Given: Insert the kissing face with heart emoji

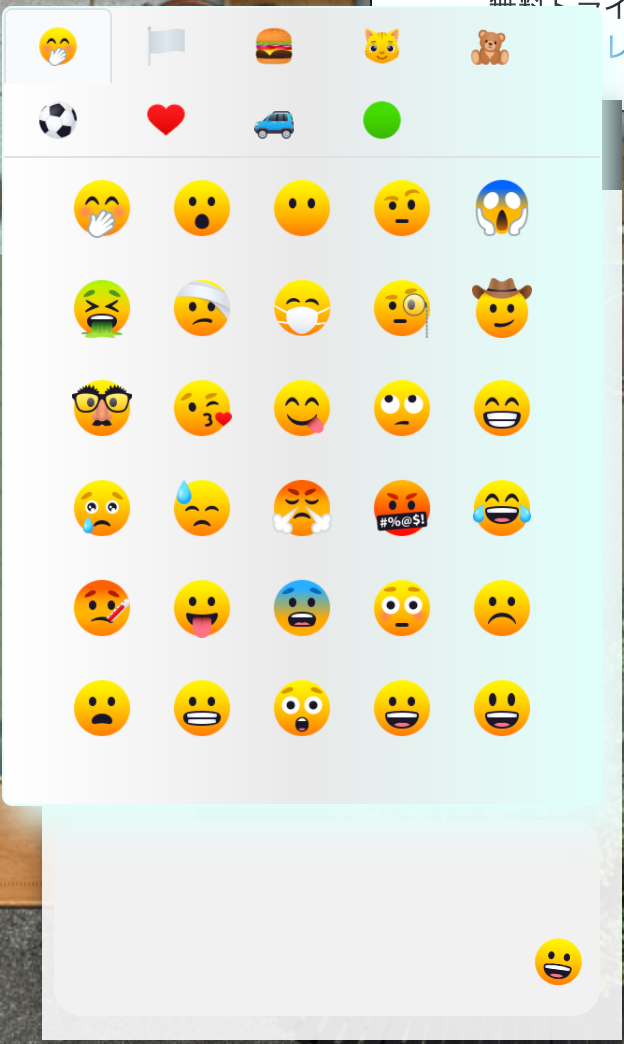Looking at the screenshot, I should tap(202, 408).
